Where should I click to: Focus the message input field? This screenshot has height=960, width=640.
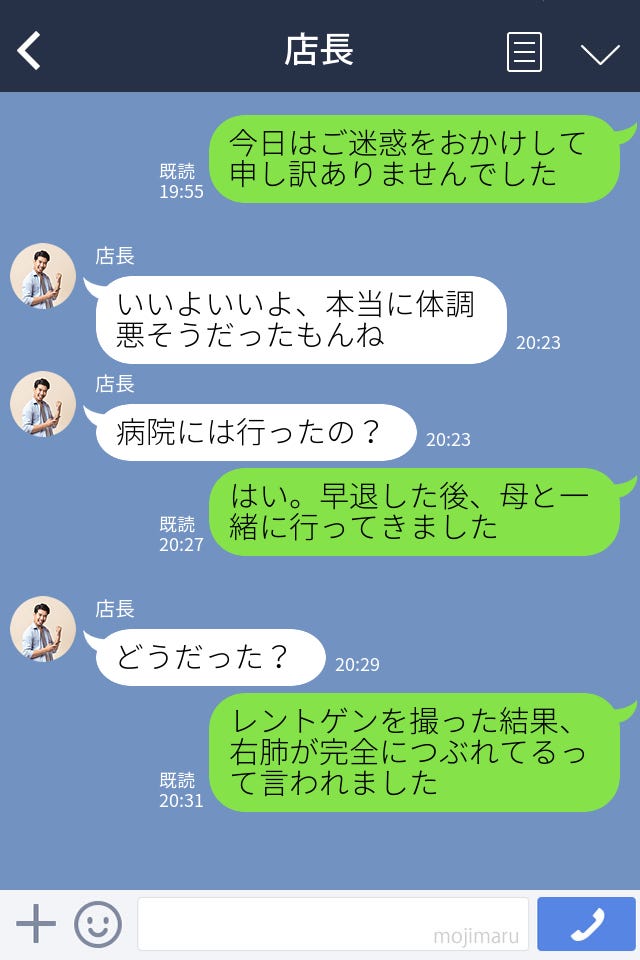[332, 924]
